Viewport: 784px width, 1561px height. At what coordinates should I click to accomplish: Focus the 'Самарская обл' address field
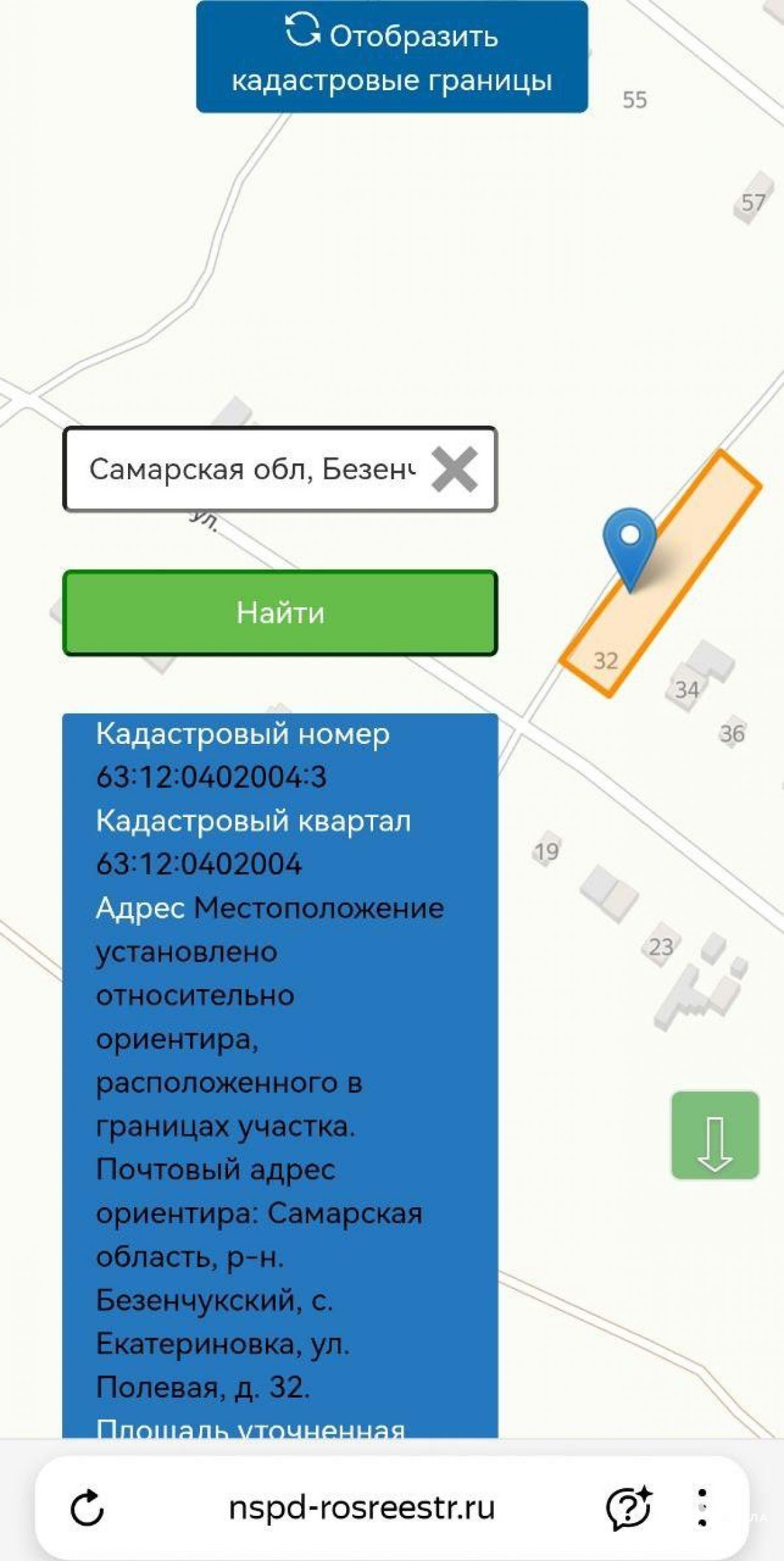[x=252, y=469]
